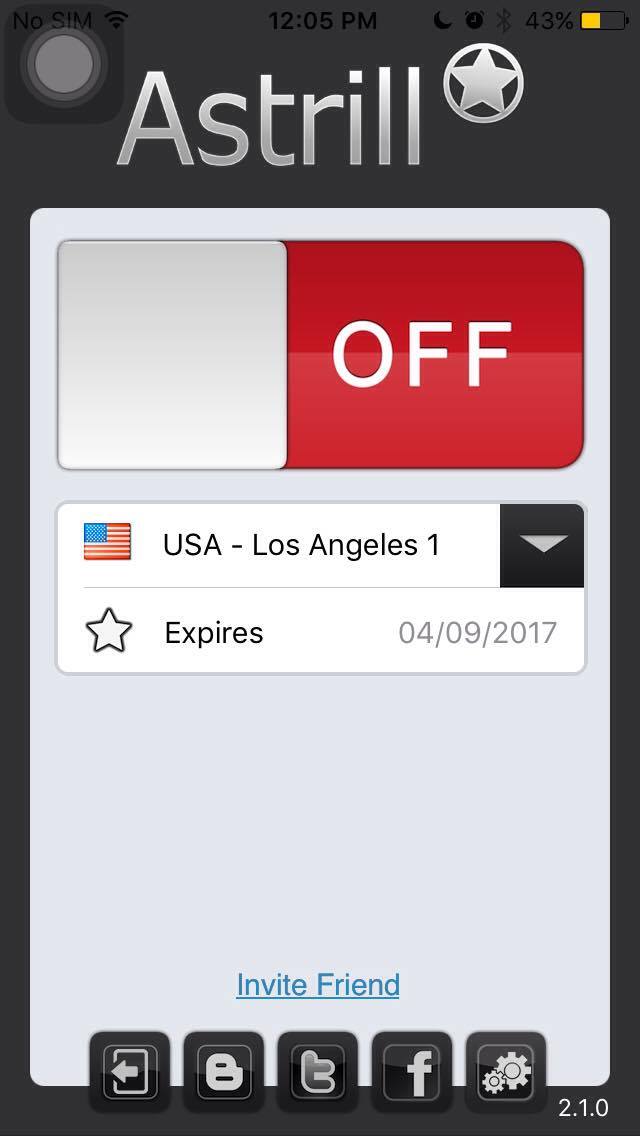This screenshot has height=1136, width=640.
Task: Open the Blogger icon
Action: pyautogui.click(x=223, y=1072)
